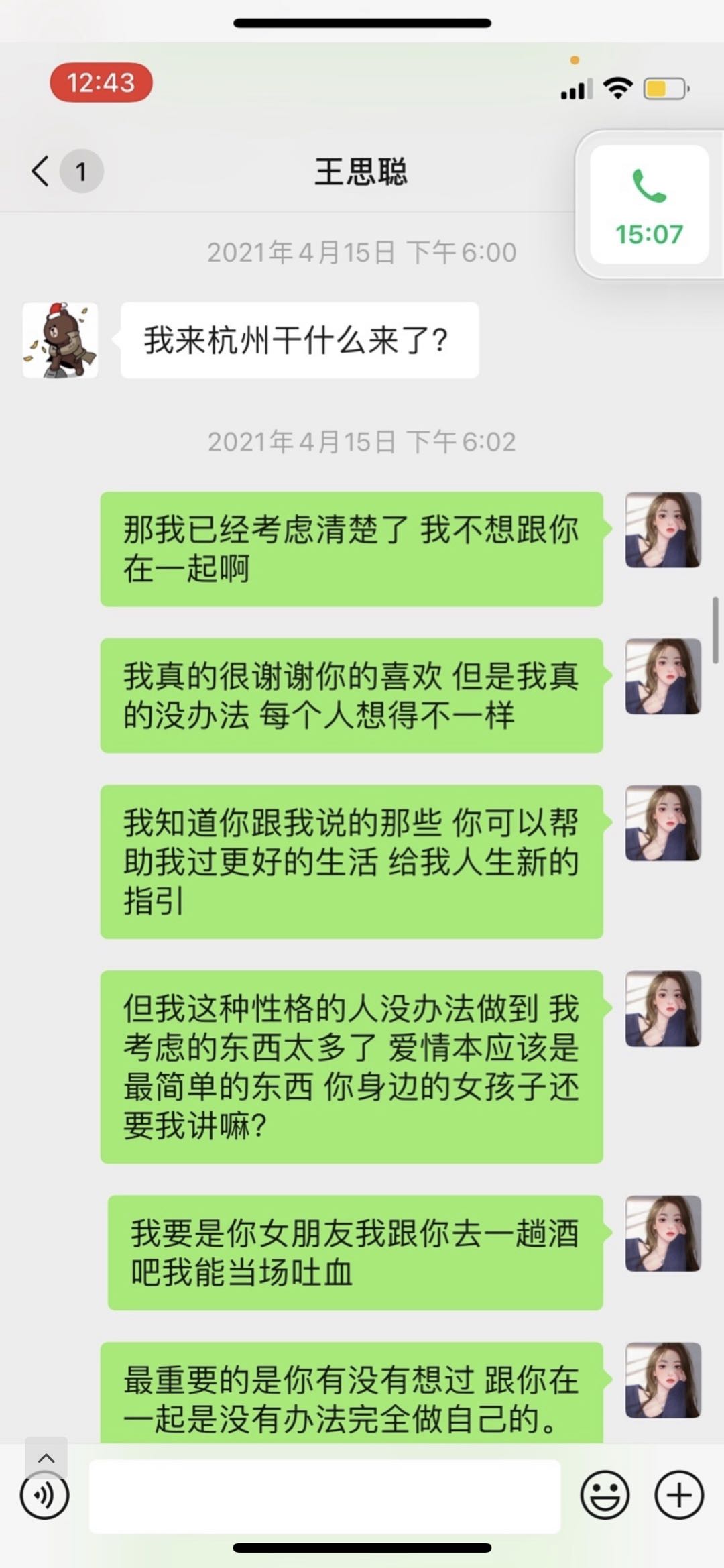Switch to voice message input

pyautogui.click(x=45, y=1495)
